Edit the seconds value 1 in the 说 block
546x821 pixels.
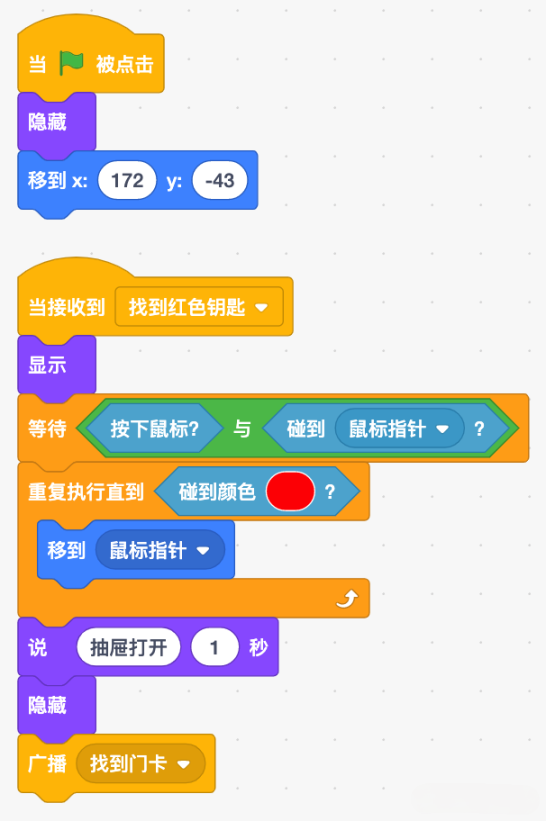pos(215,648)
